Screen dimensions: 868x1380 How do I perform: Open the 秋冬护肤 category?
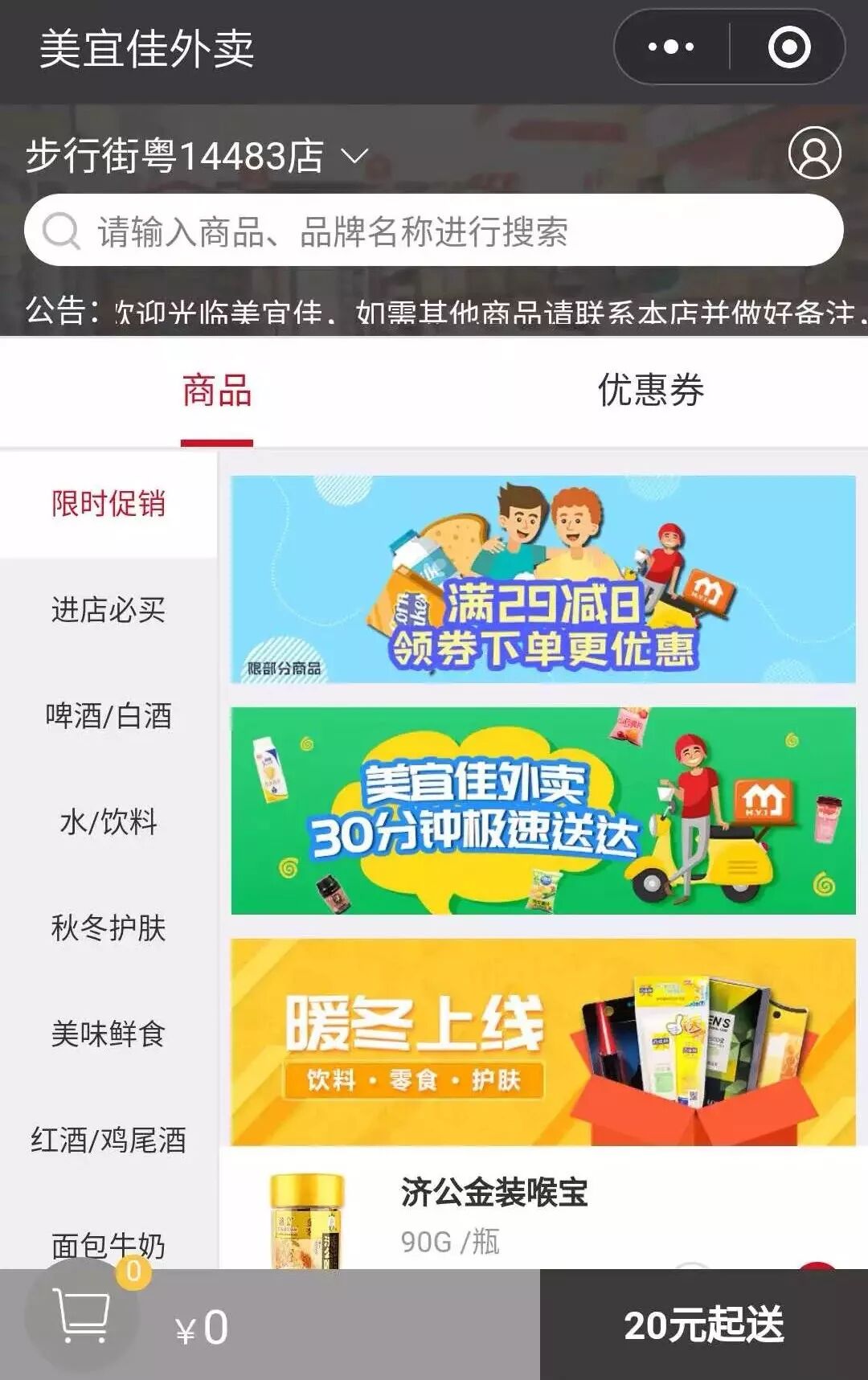pos(108,928)
